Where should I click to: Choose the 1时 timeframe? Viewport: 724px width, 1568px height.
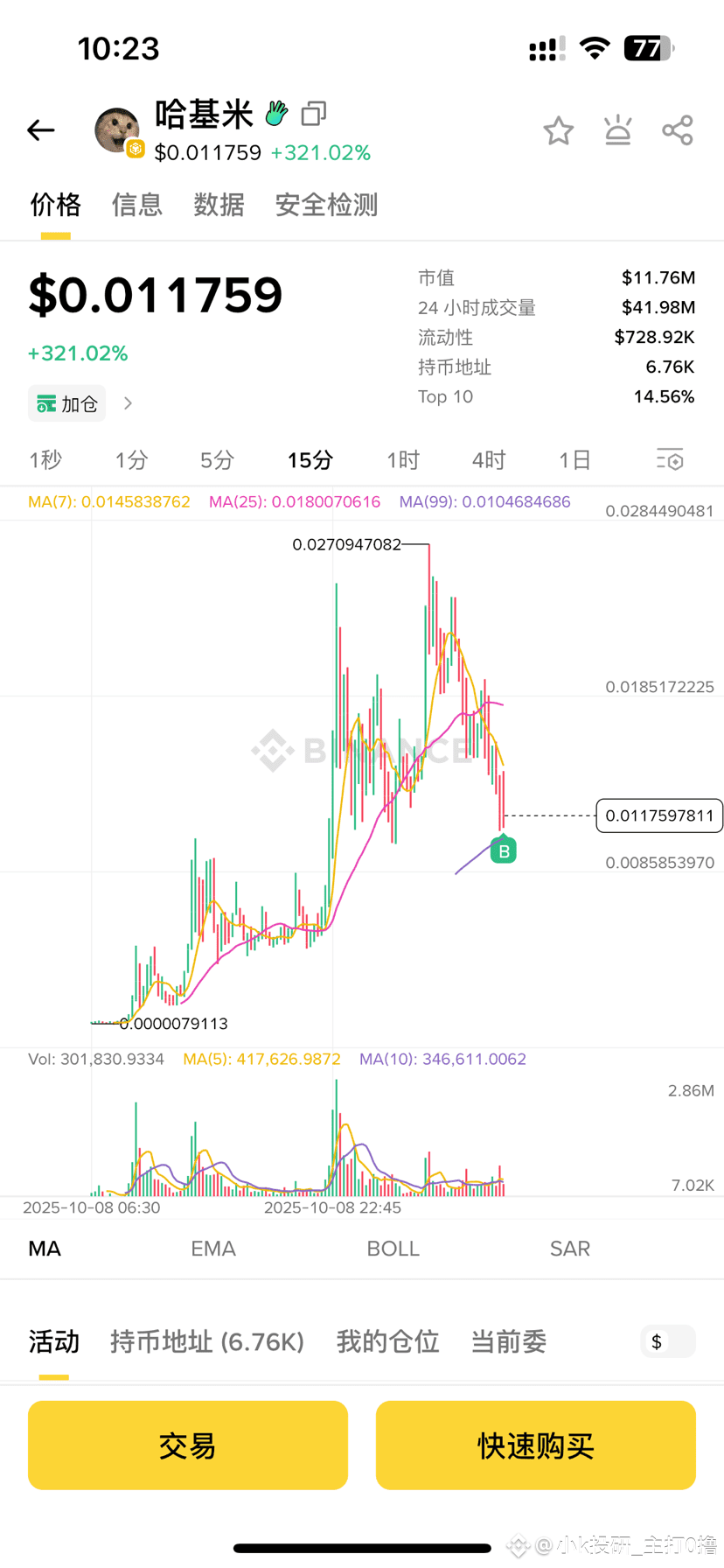click(x=403, y=459)
